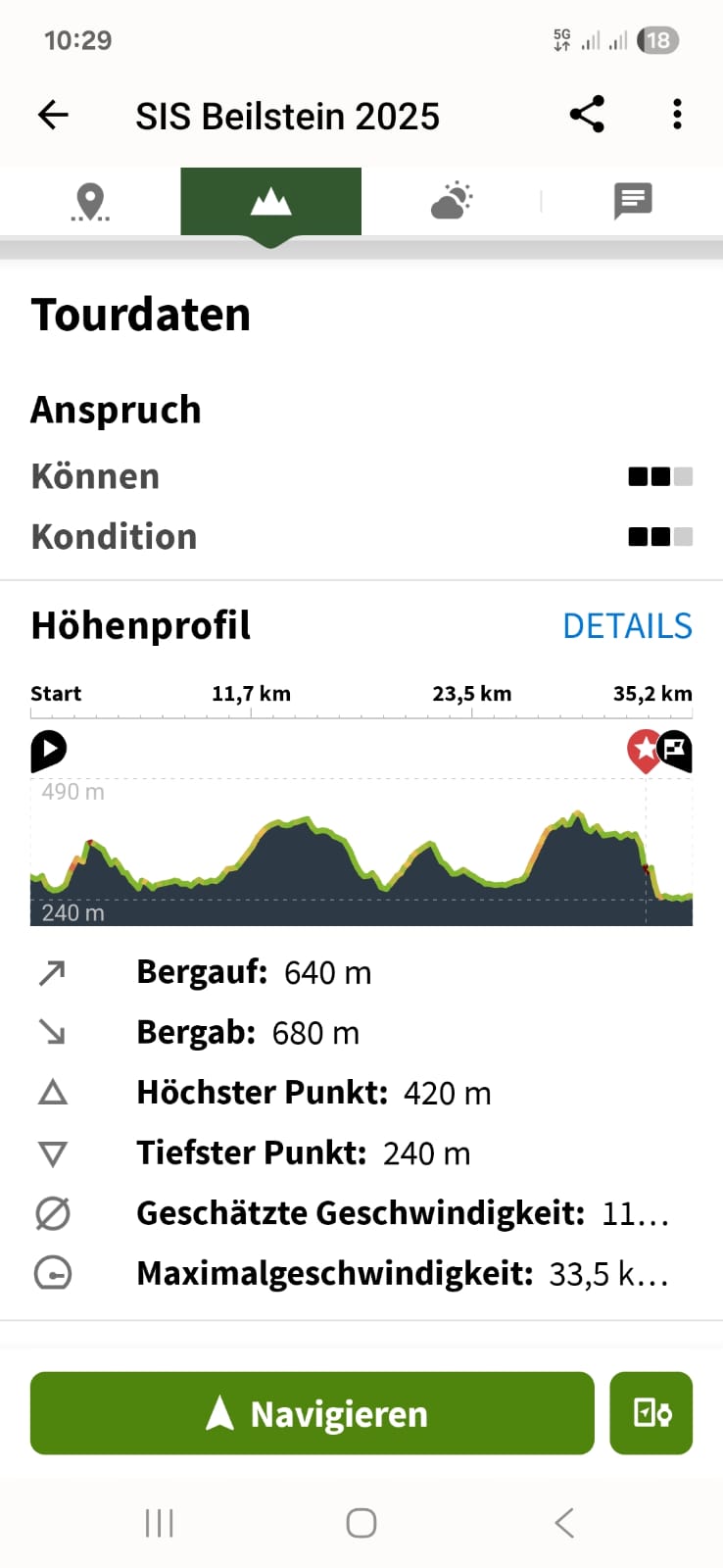Share the SIS Beilstein 2025 tour
723x1568 pixels.
pos(587,115)
